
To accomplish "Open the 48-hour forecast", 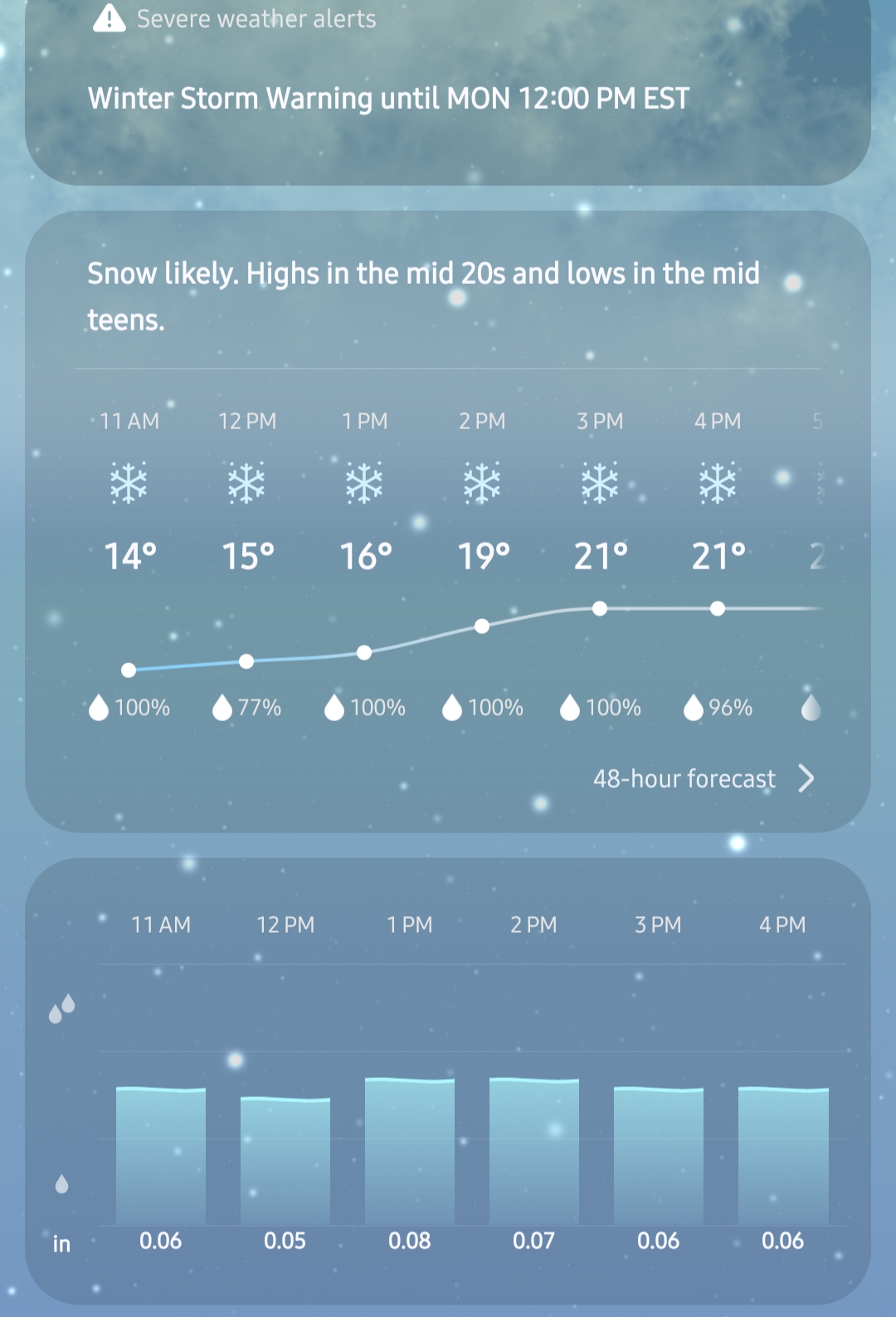I will click(702, 778).
